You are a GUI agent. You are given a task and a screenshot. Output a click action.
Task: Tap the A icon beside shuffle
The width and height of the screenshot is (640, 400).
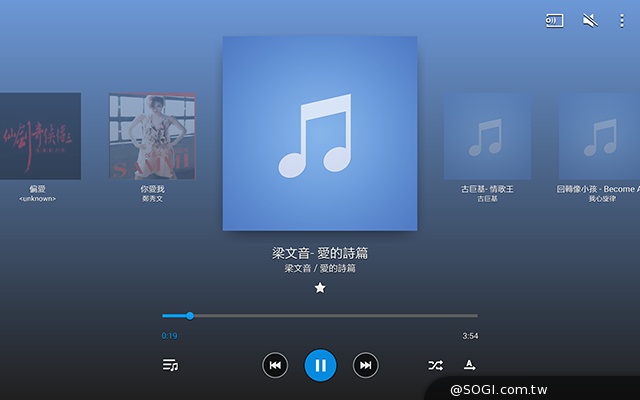[469, 366]
